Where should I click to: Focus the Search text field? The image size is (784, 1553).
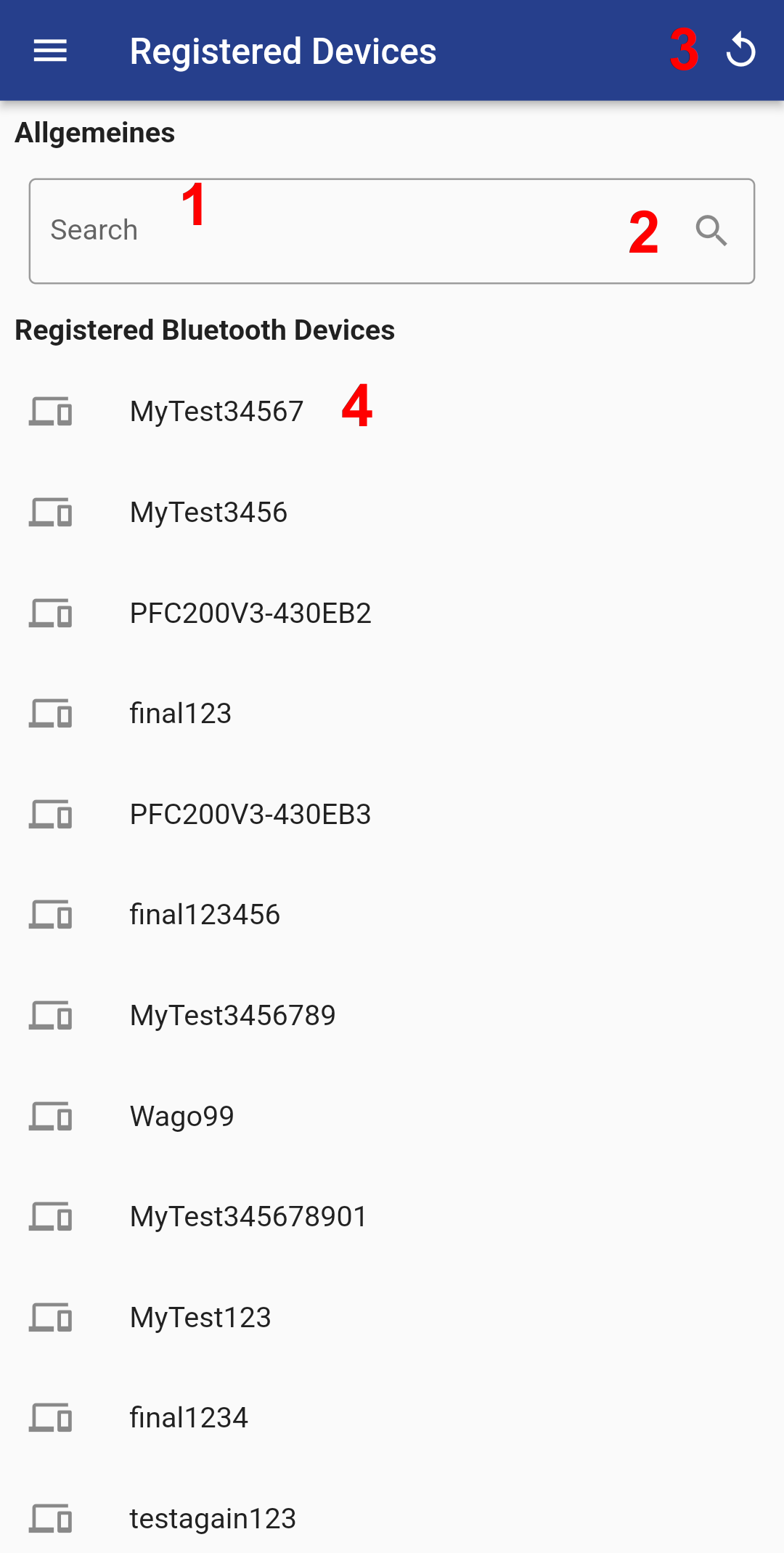(392, 231)
